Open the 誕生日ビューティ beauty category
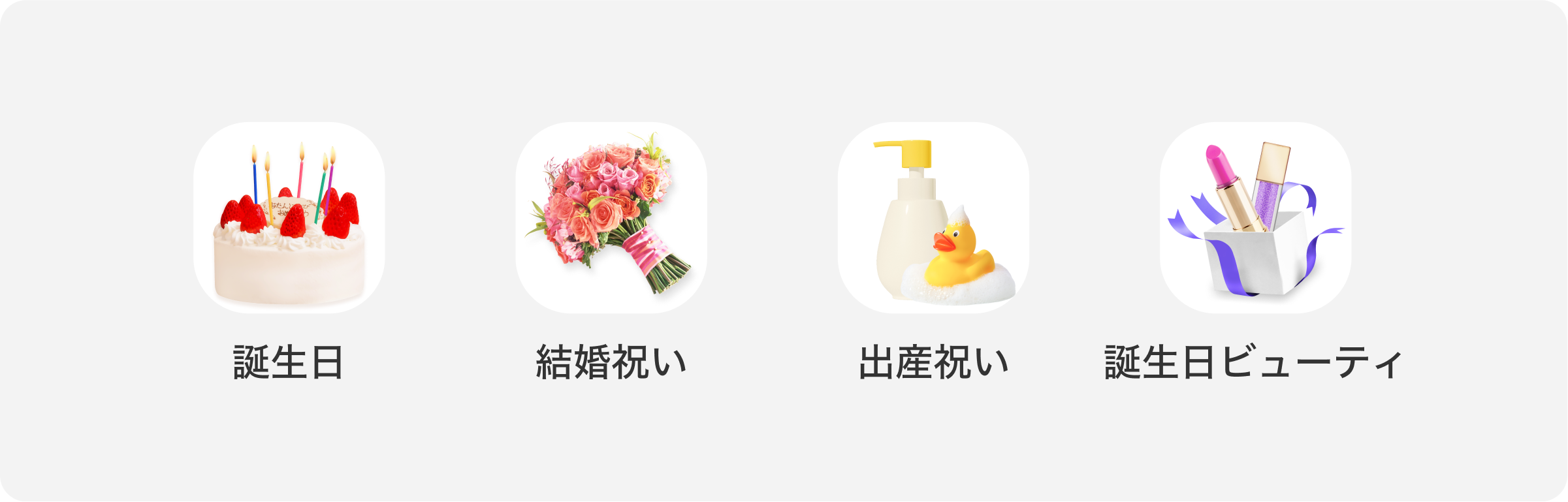The width and height of the screenshot is (1568, 502). coord(1255,218)
